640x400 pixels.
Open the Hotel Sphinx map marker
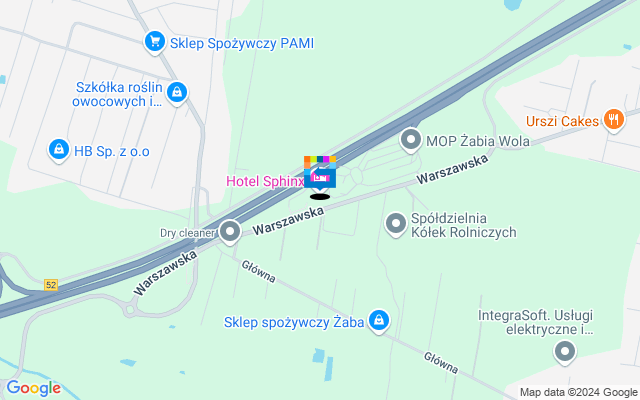(320, 177)
